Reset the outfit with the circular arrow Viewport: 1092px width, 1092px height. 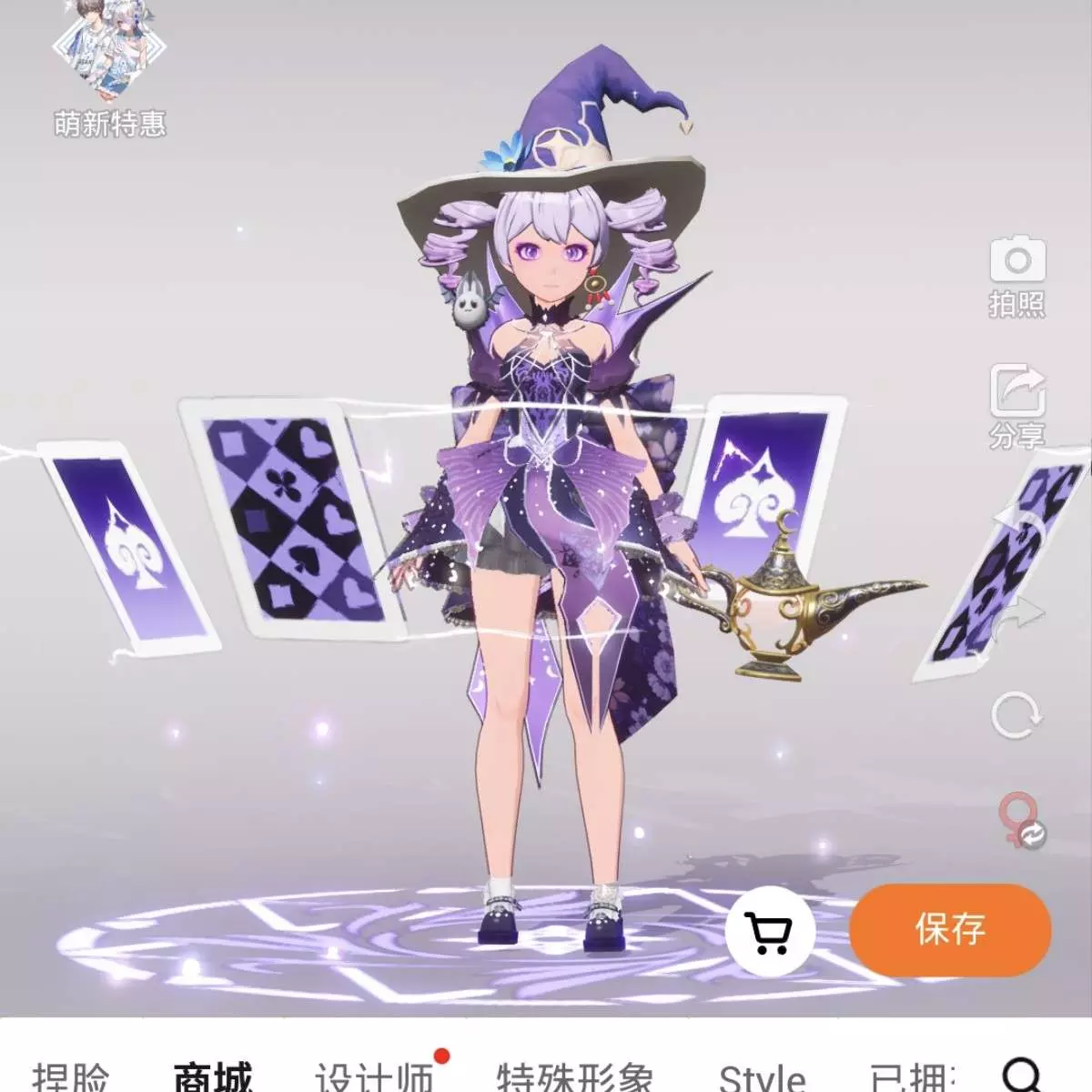[1016, 714]
